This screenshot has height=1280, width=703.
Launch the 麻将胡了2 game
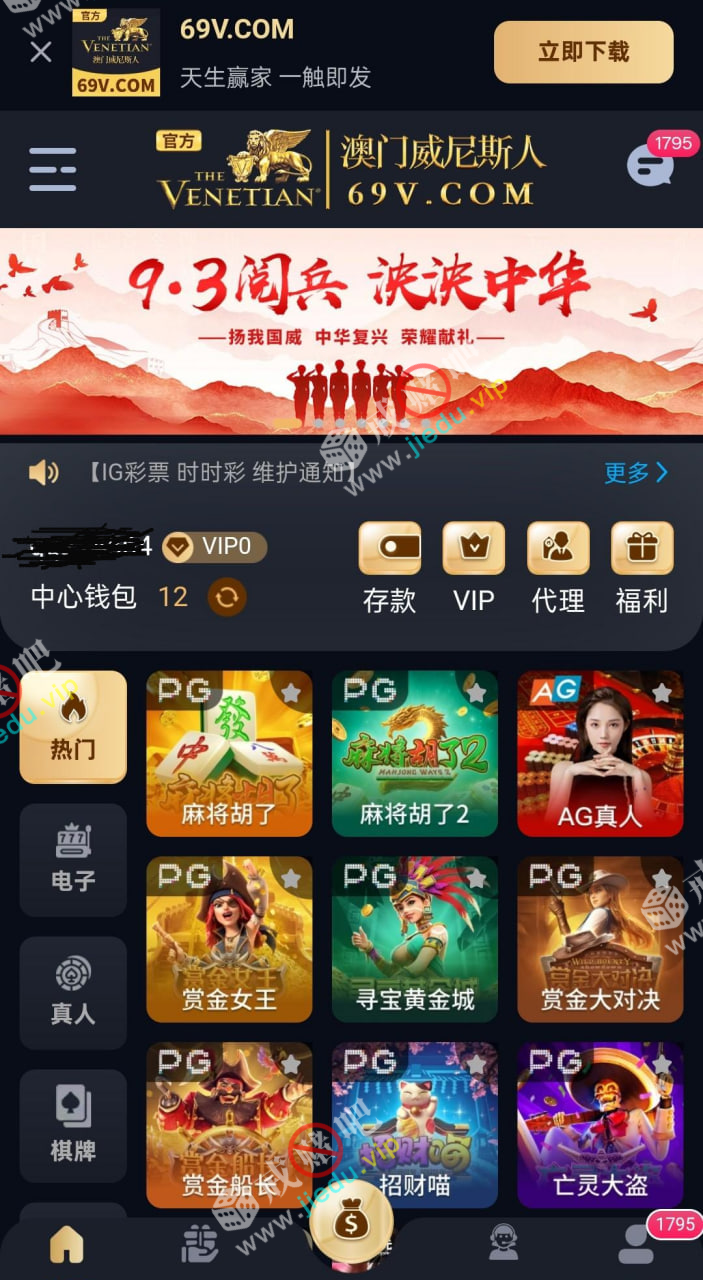click(414, 753)
